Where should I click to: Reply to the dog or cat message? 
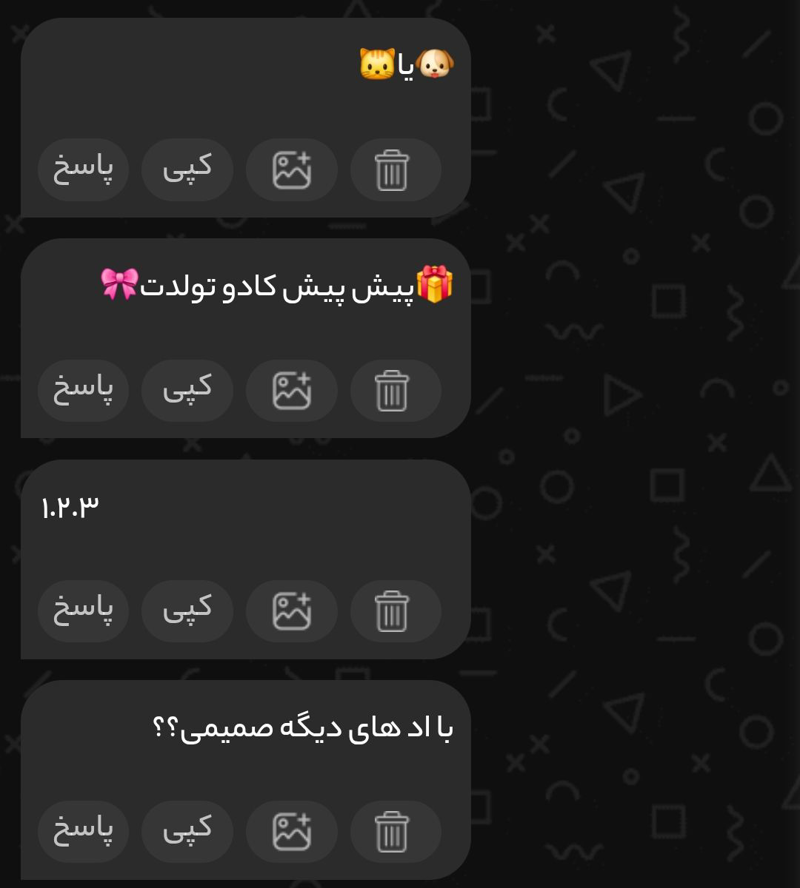pos(83,170)
